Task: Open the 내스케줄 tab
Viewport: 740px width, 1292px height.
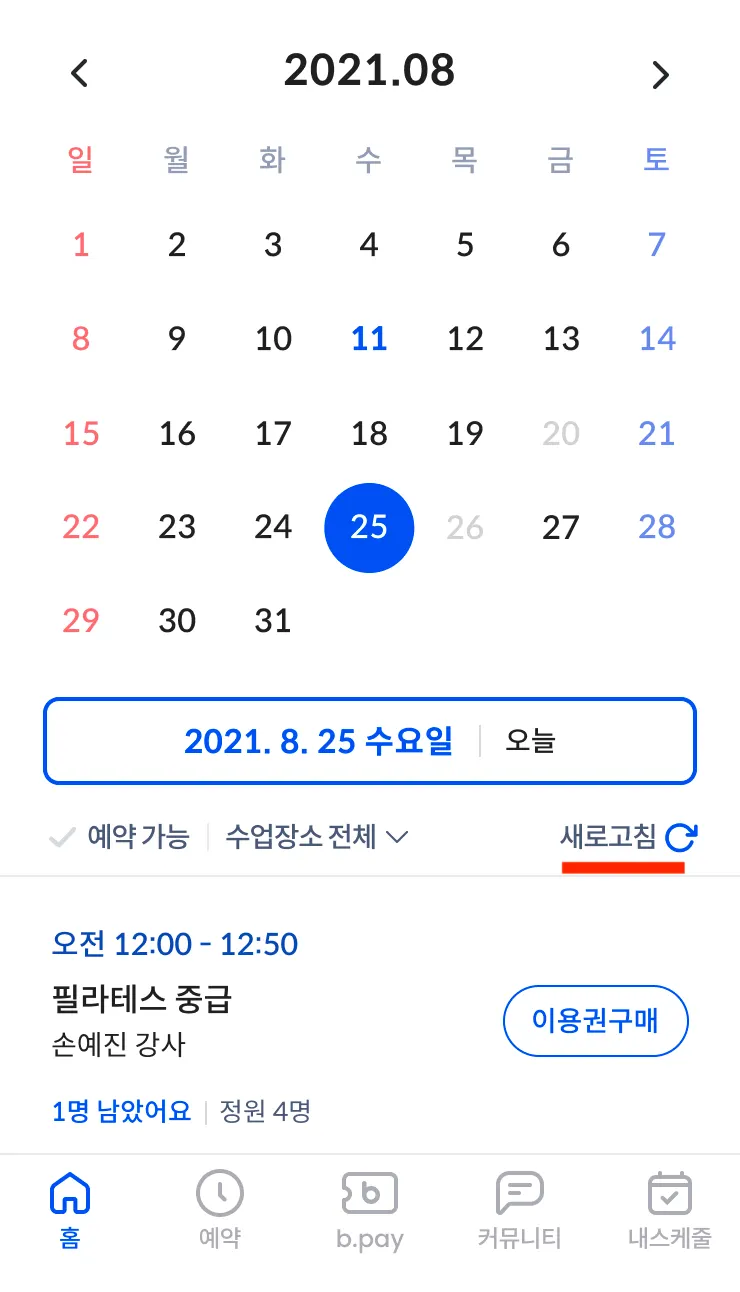Action: point(669,1210)
